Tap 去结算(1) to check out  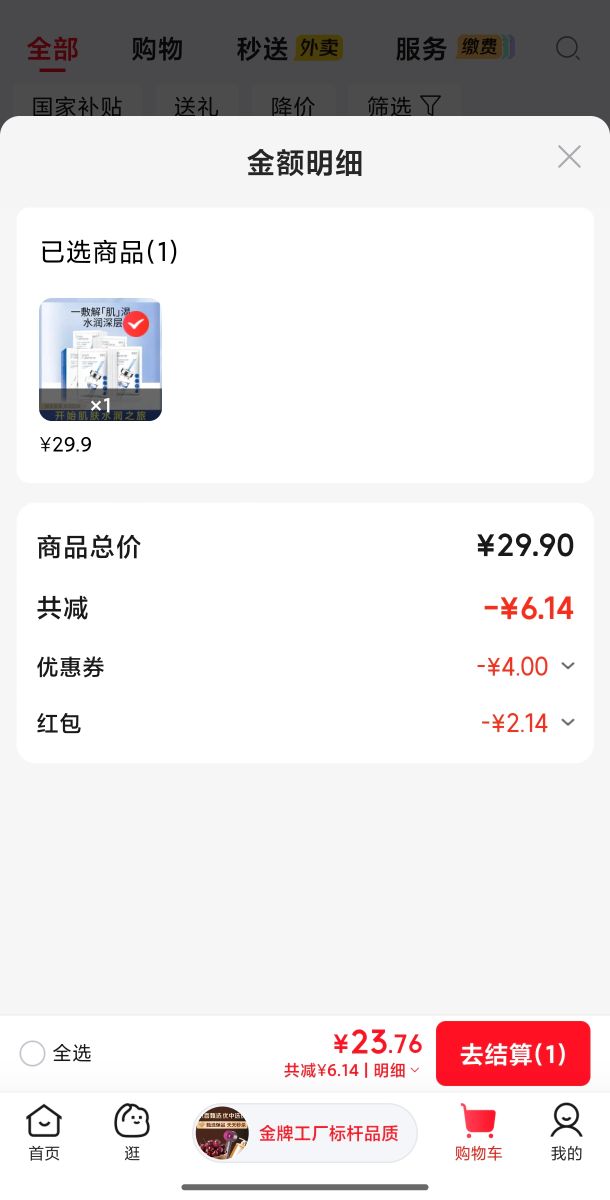(x=513, y=1053)
